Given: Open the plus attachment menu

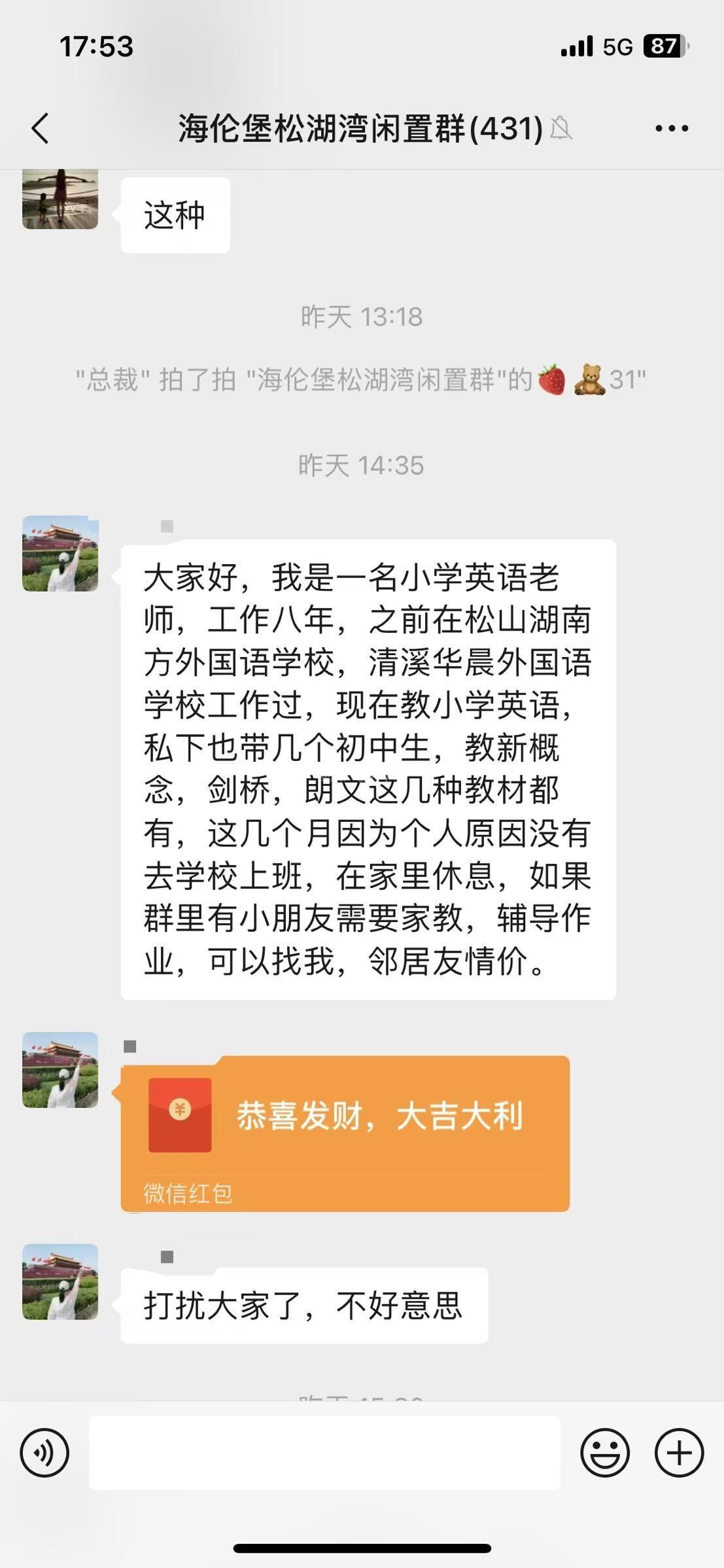Looking at the screenshot, I should pyautogui.click(x=679, y=1453).
